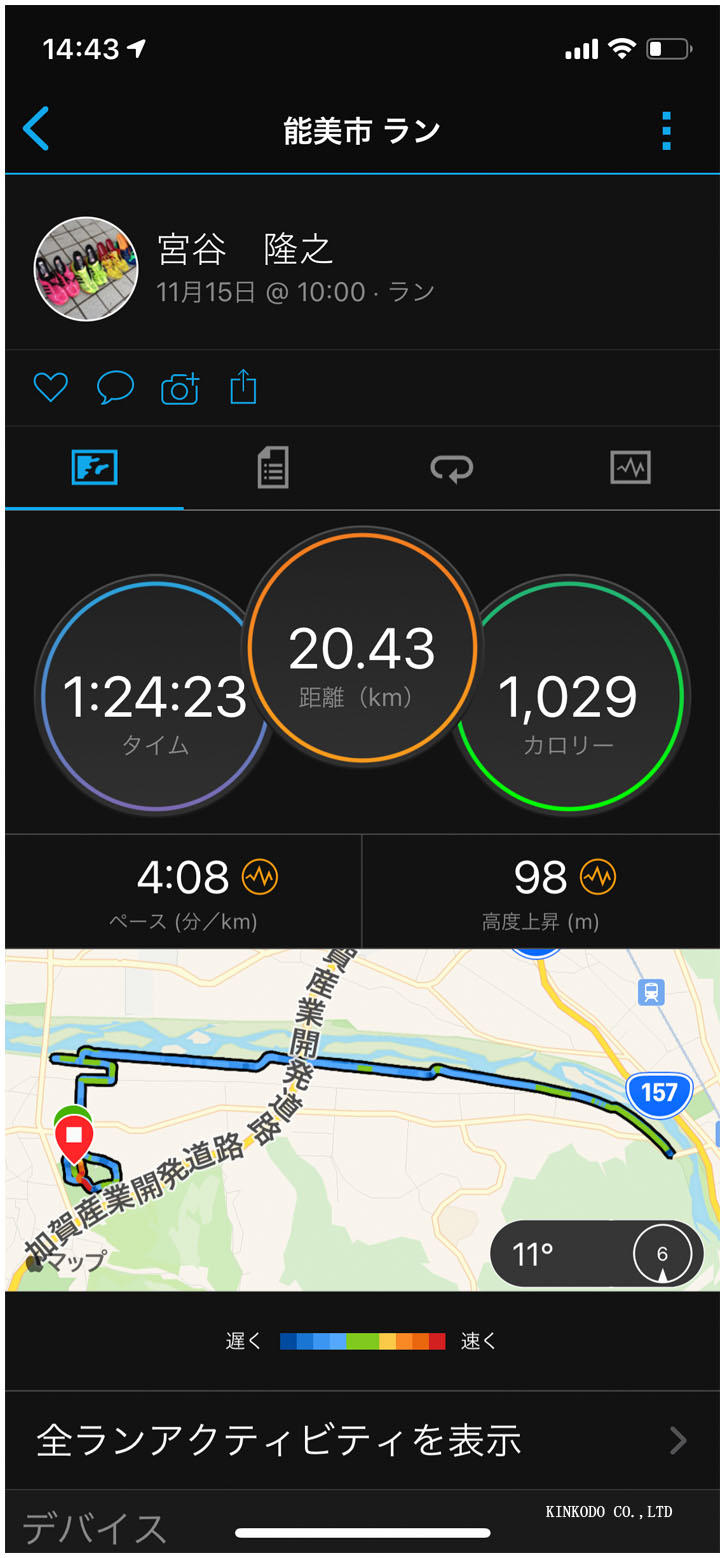Viewport: 725px width, 1558px height.
Task: Share this activity
Action: (243, 387)
